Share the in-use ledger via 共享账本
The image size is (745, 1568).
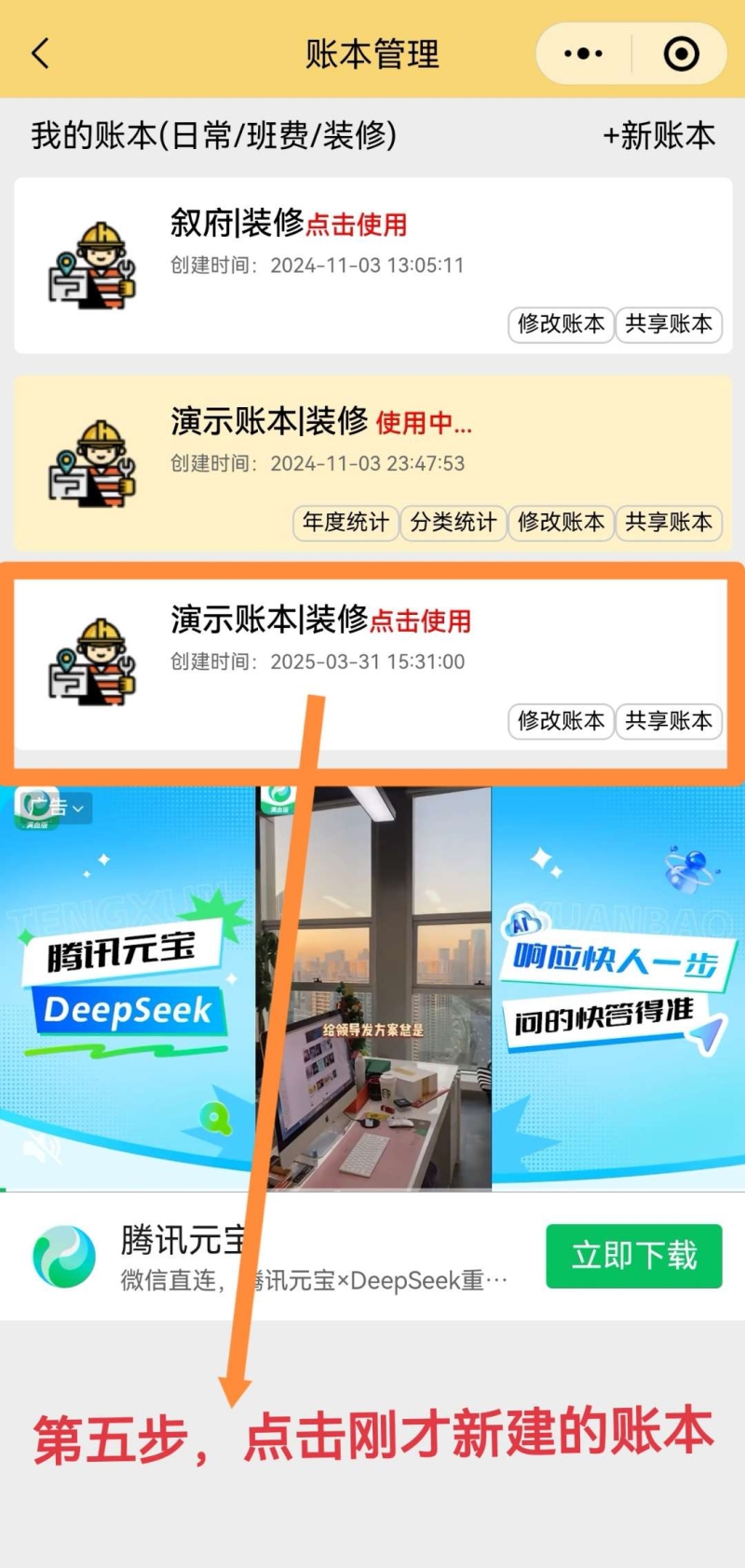(669, 523)
